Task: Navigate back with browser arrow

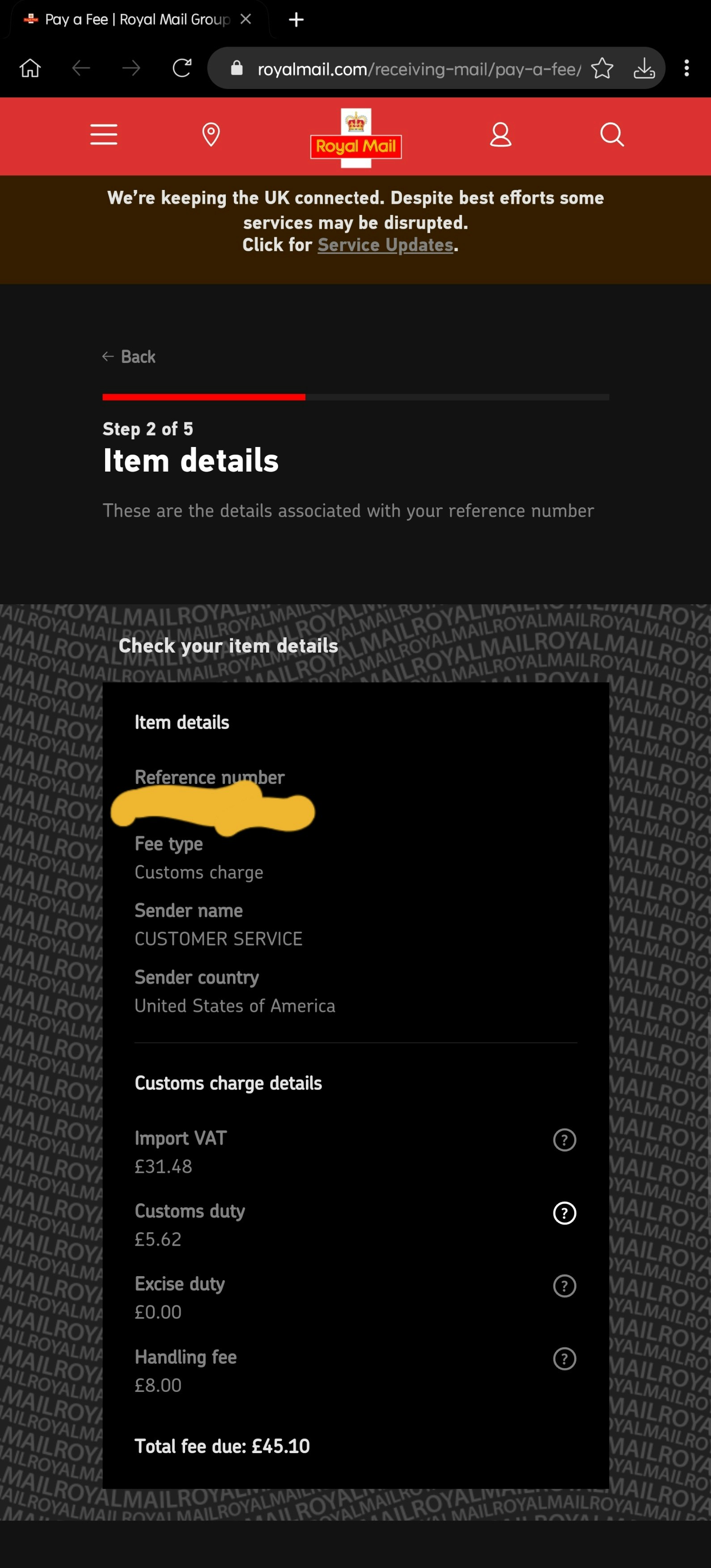Action: pos(81,68)
